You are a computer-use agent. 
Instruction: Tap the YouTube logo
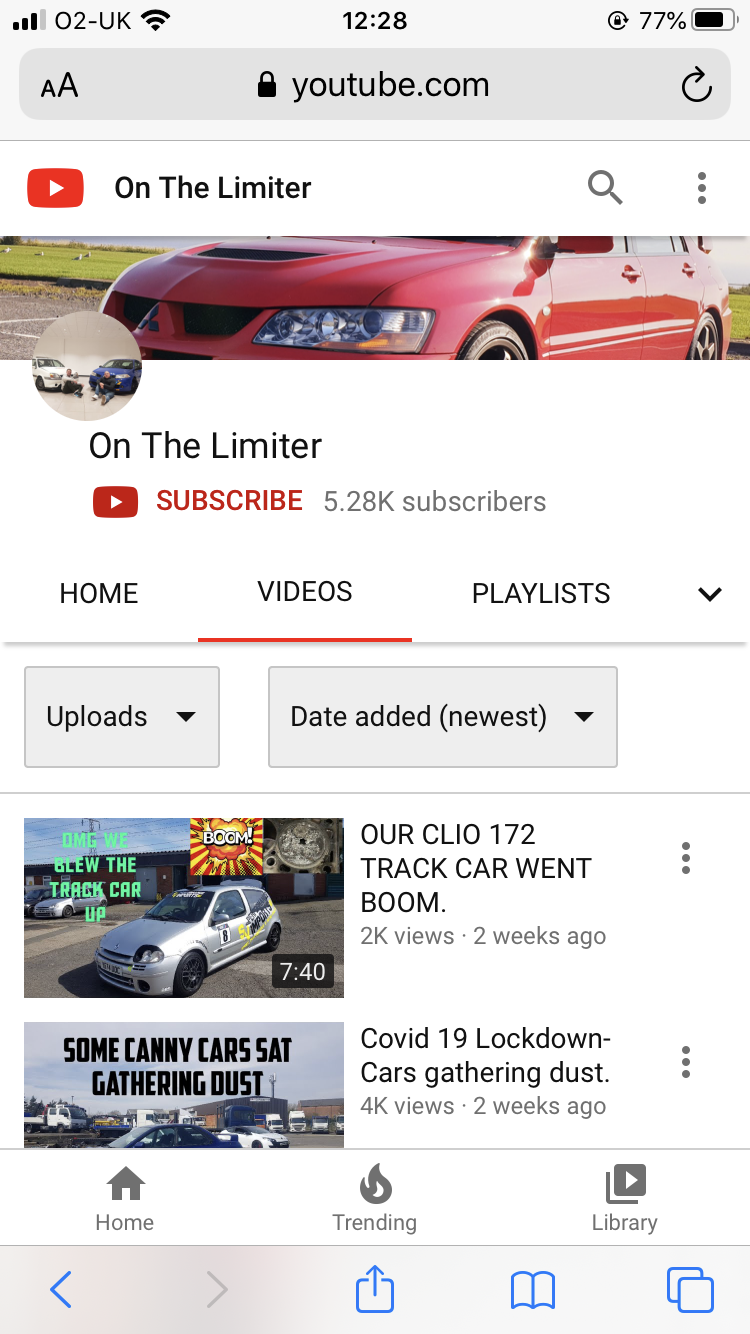pyautogui.click(x=55, y=188)
